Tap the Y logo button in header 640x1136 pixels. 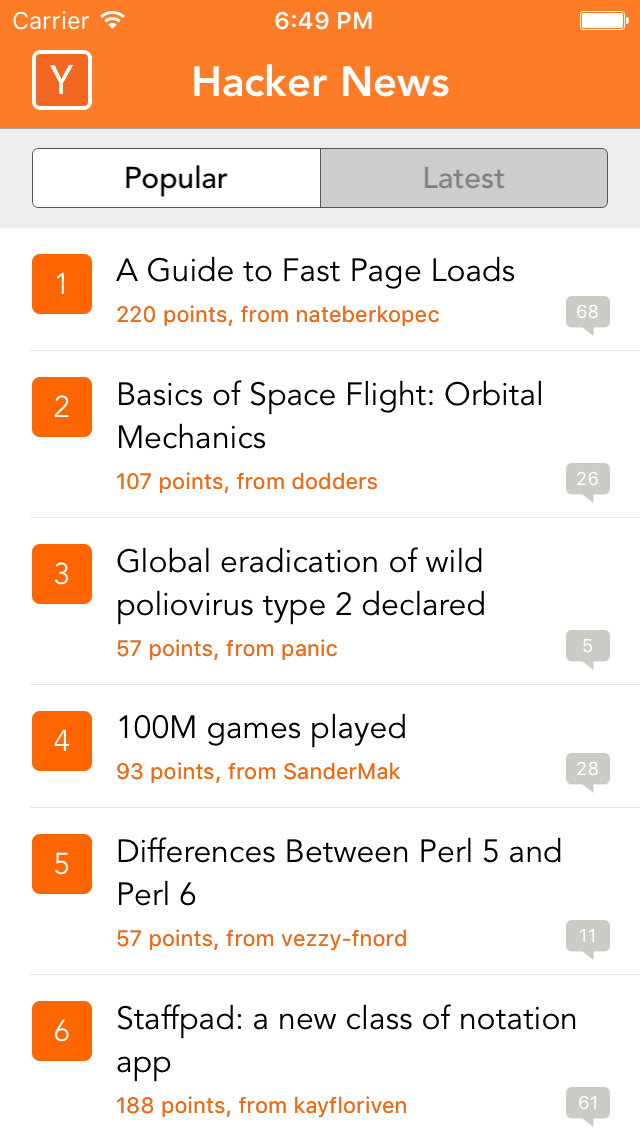coord(62,80)
